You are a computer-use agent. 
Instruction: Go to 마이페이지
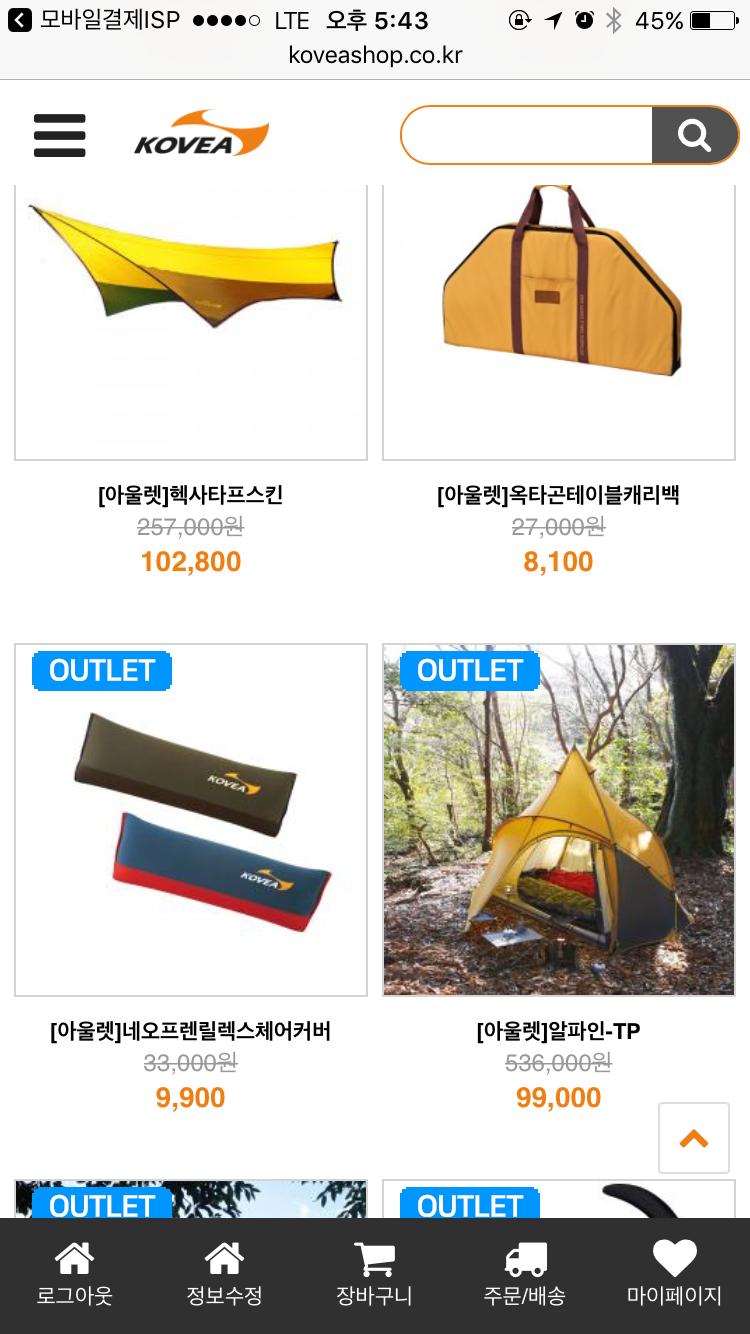(674, 1275)
